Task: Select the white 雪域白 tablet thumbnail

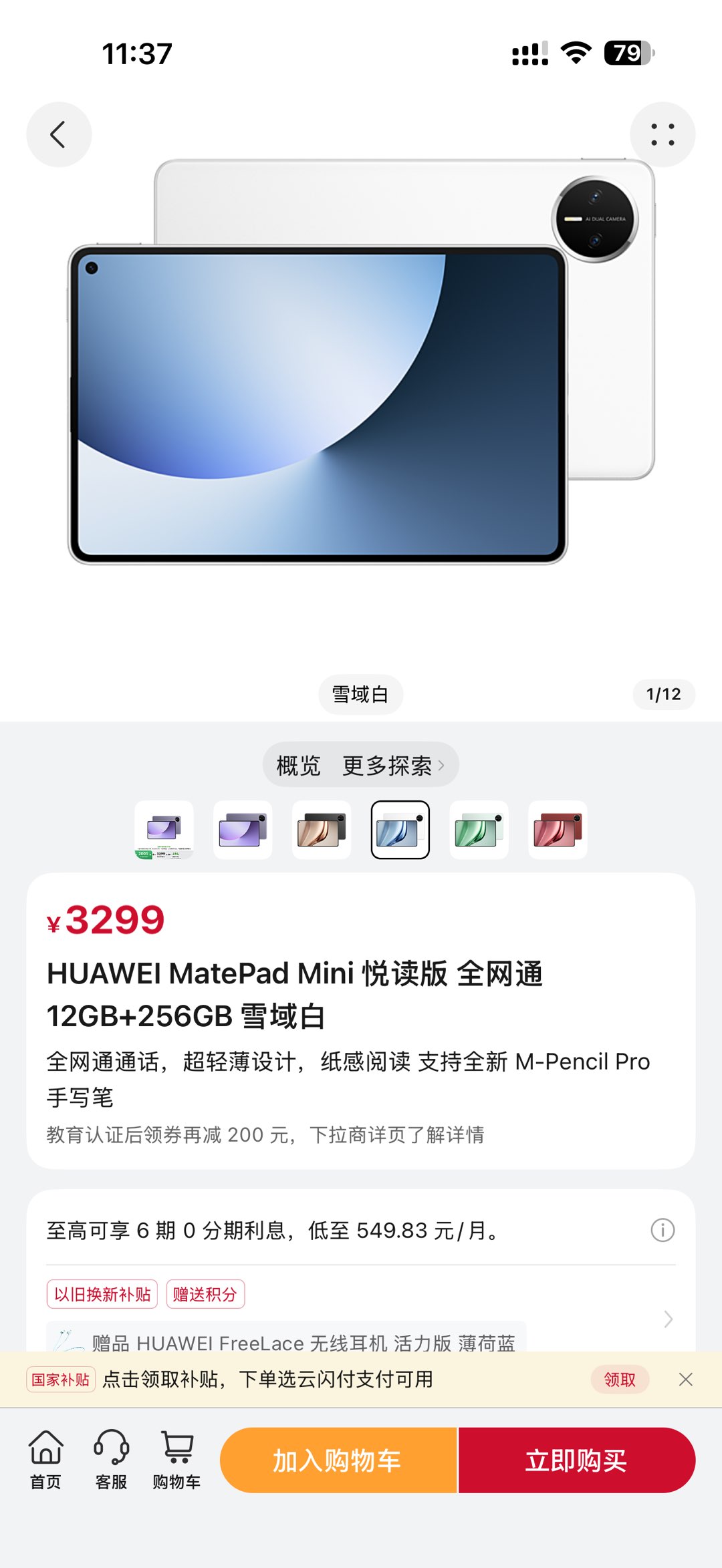Action: point(400,830)
